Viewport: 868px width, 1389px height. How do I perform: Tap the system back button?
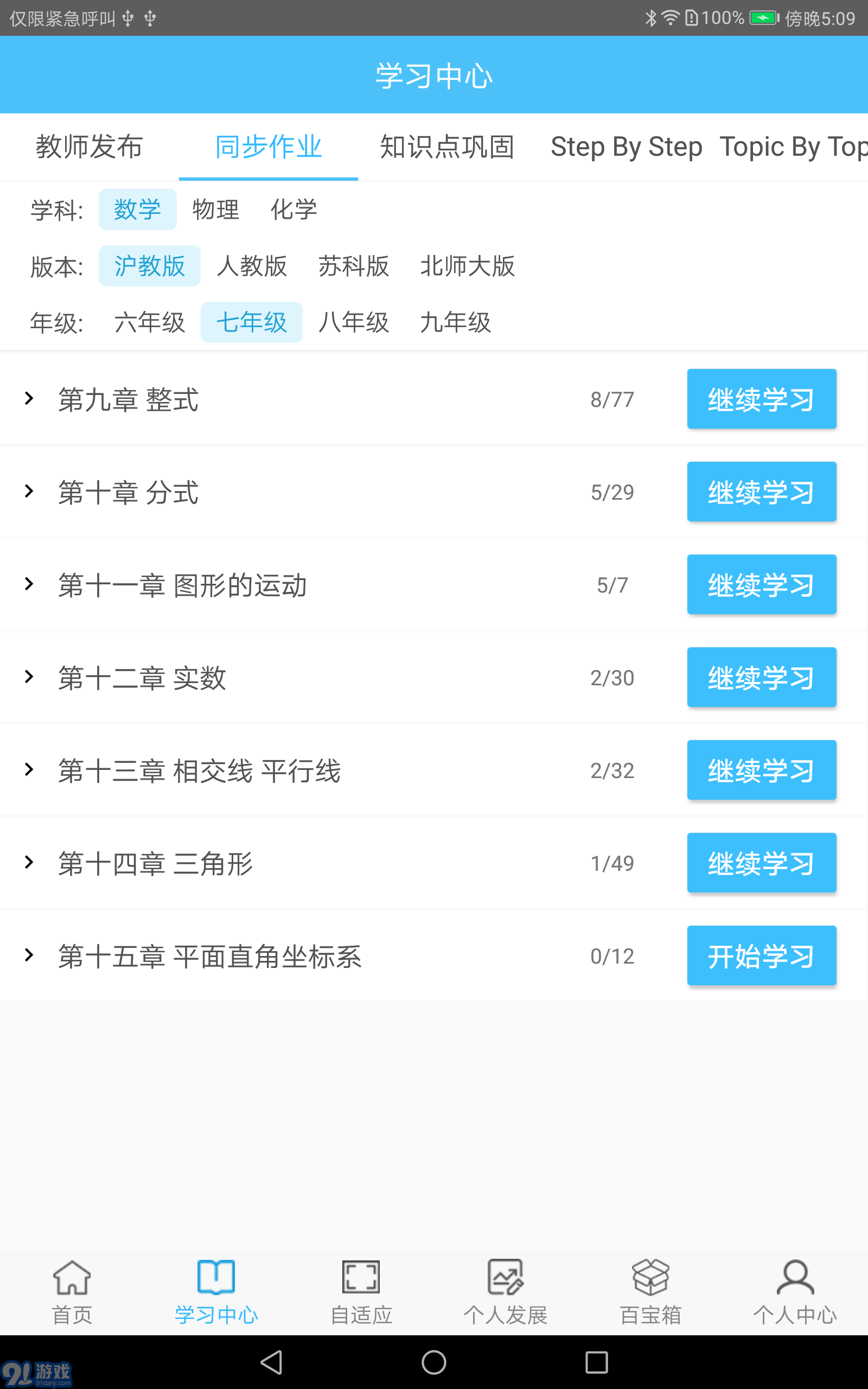pos(272,1362)
